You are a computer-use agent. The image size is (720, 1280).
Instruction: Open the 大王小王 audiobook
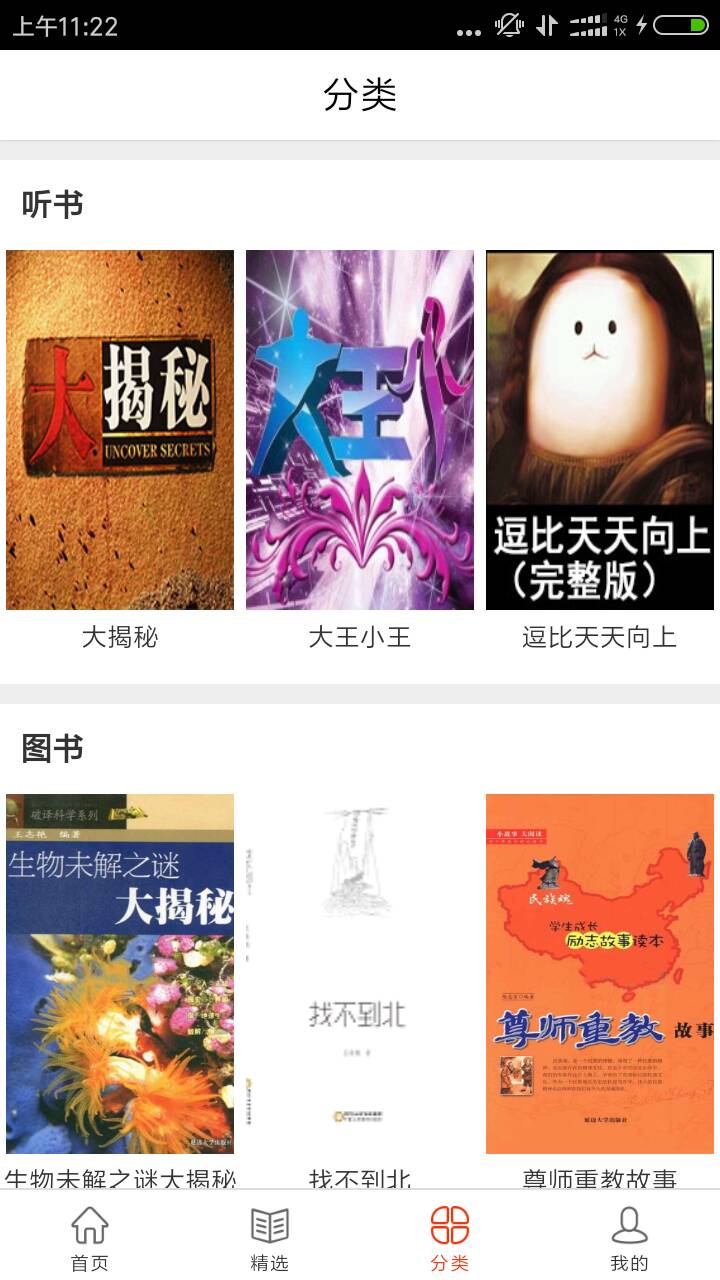pos(360,430)
